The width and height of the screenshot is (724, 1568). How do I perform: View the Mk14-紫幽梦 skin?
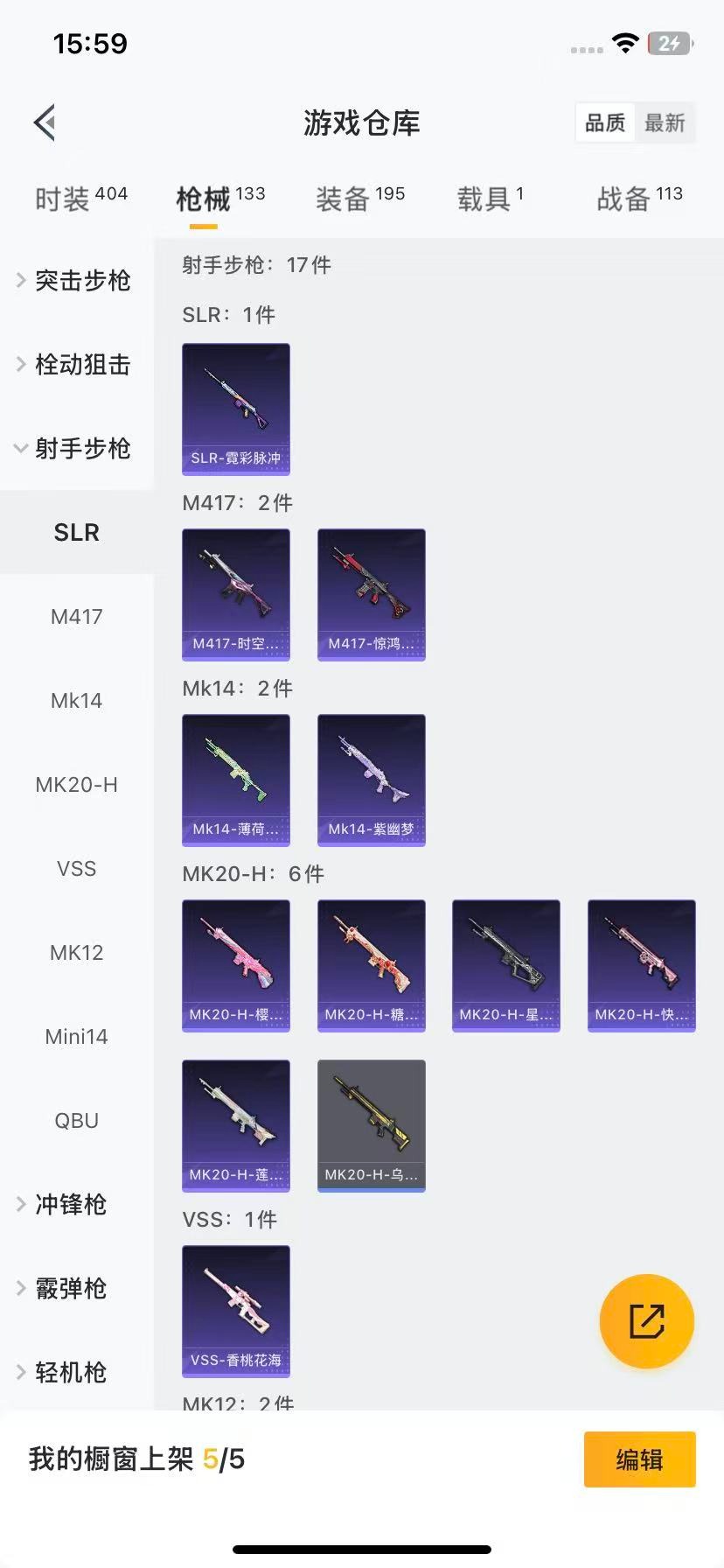pos(371,780)
